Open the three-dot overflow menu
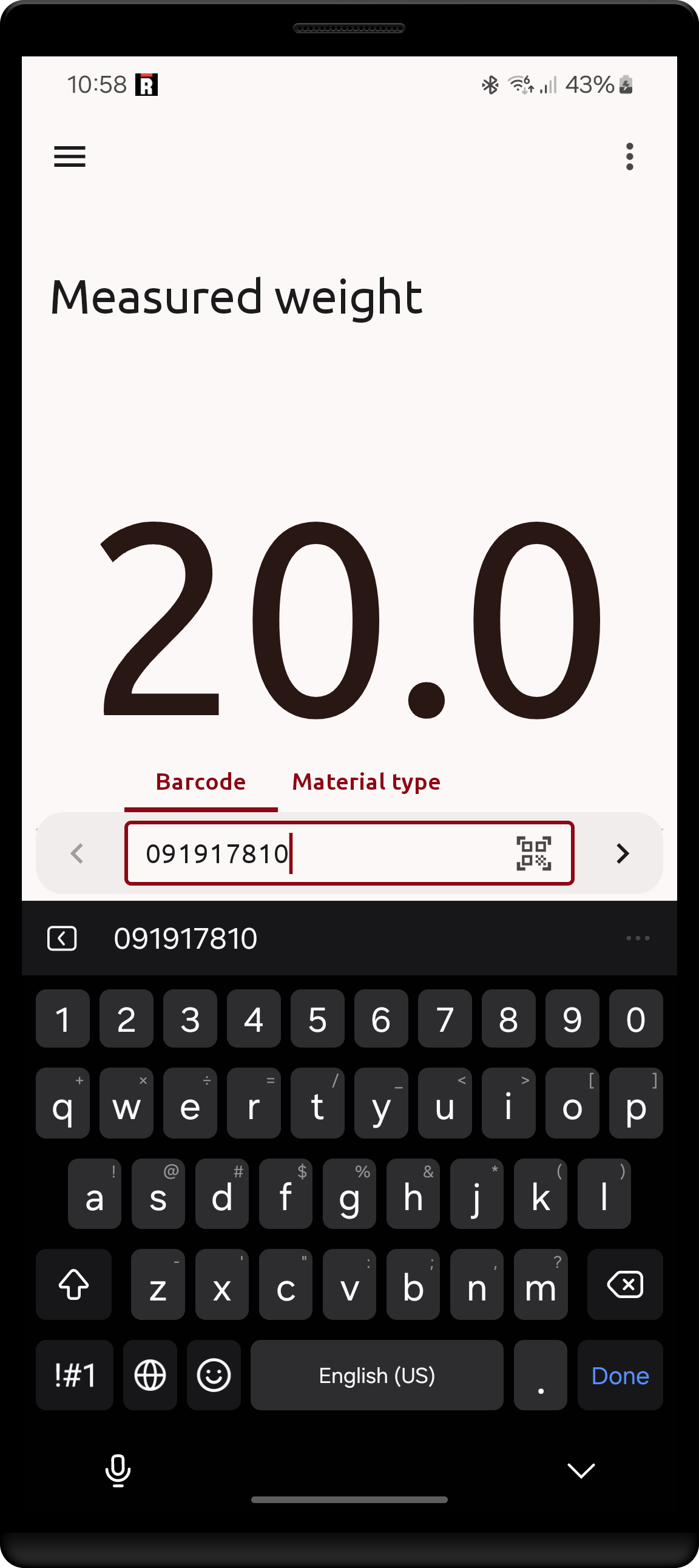 tap(630, 156)
